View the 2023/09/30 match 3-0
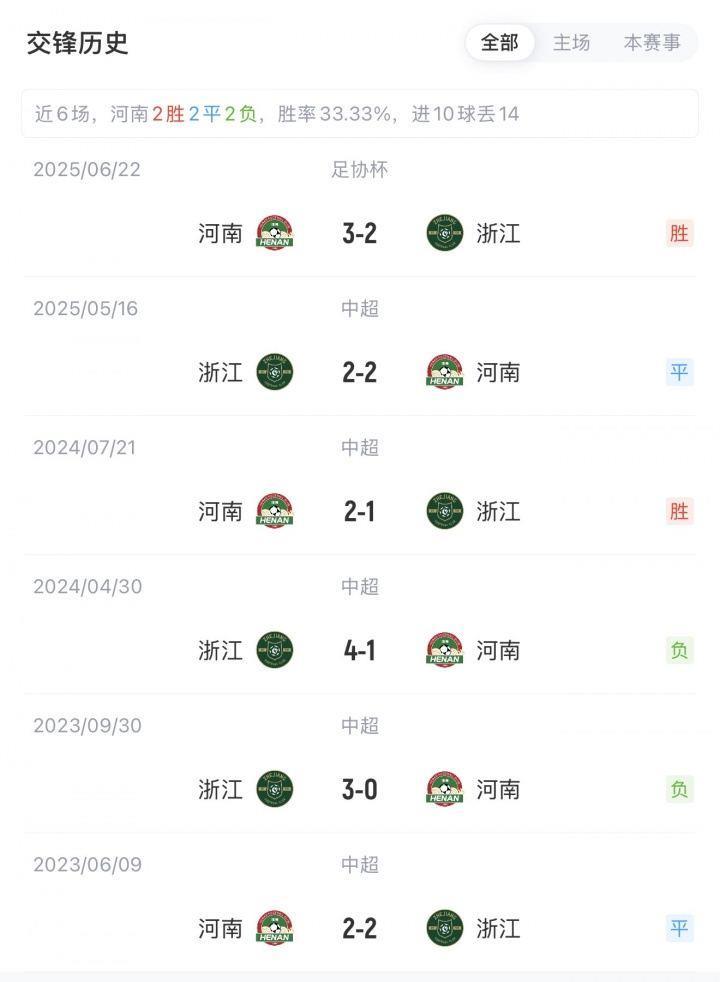The width and height of the screenshot is (720, 982). coord(359,790)
